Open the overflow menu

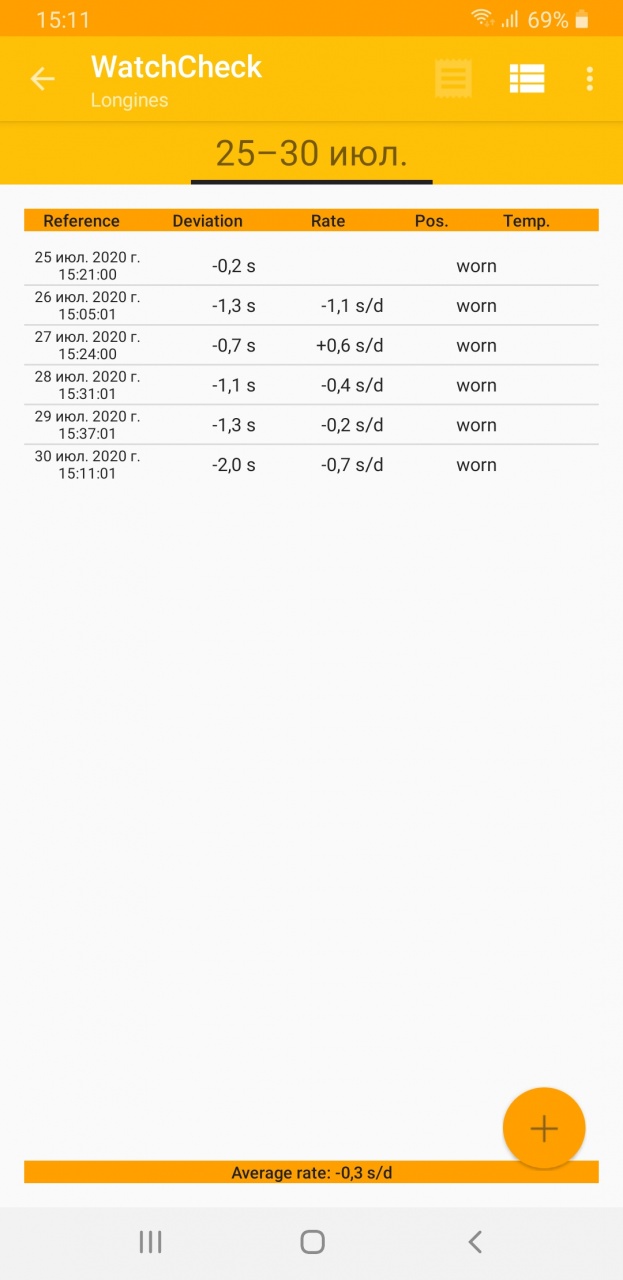(x=590, y=79)
